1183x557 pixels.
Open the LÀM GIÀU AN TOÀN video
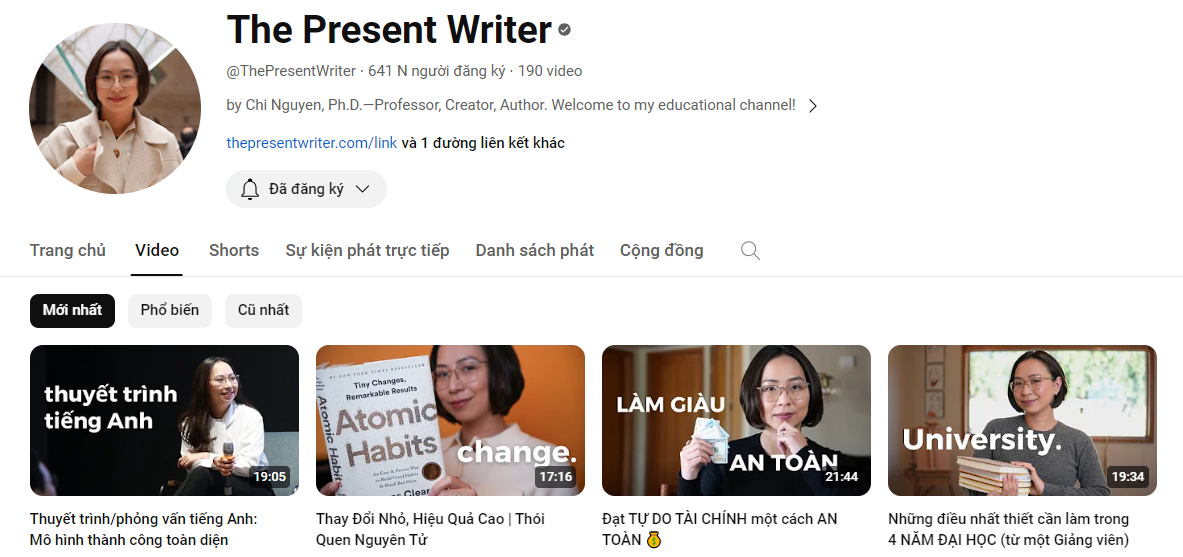pyautogui.click(x=736, y=420)
